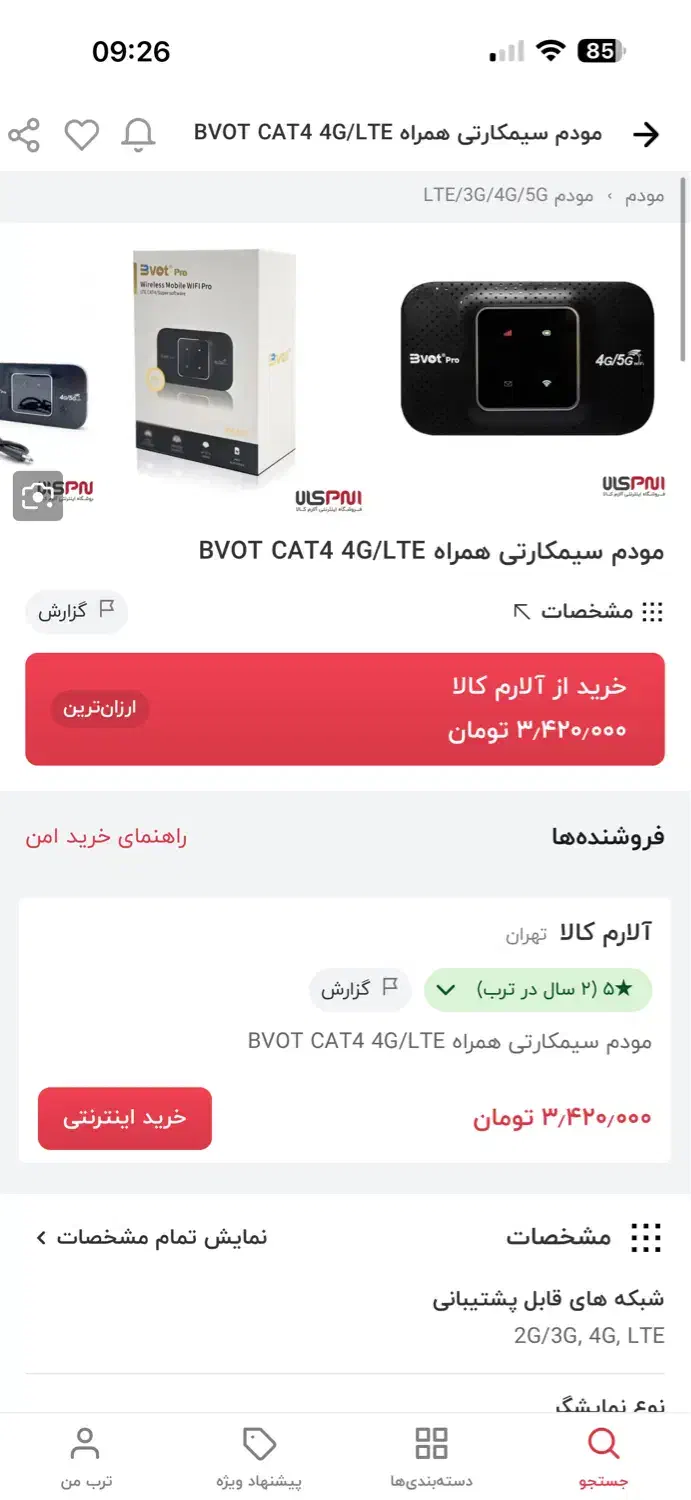Open the مودم breadcrumb link
Viewport: 691px width, 1500px height.
[645, 195]
